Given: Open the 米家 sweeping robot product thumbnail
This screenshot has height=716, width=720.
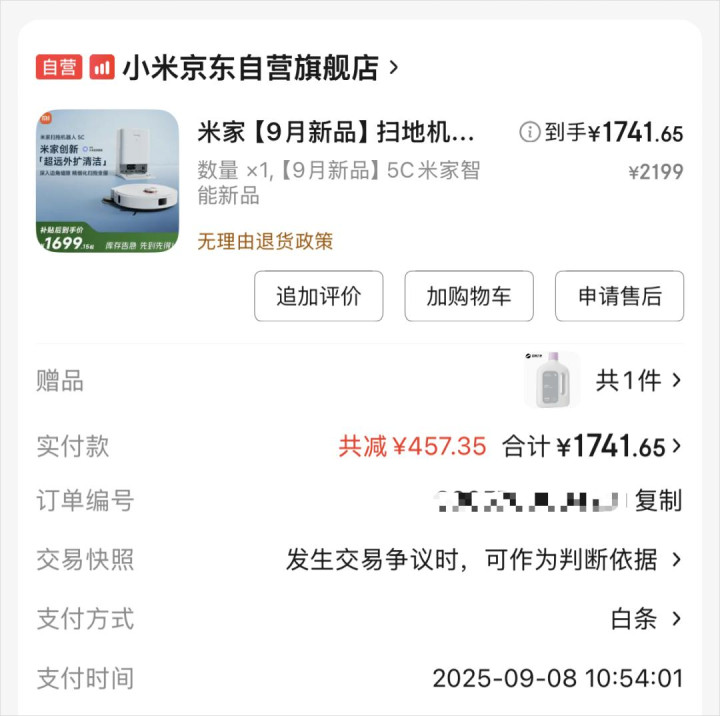Looking at the screenshot, I should coord(107,181).
